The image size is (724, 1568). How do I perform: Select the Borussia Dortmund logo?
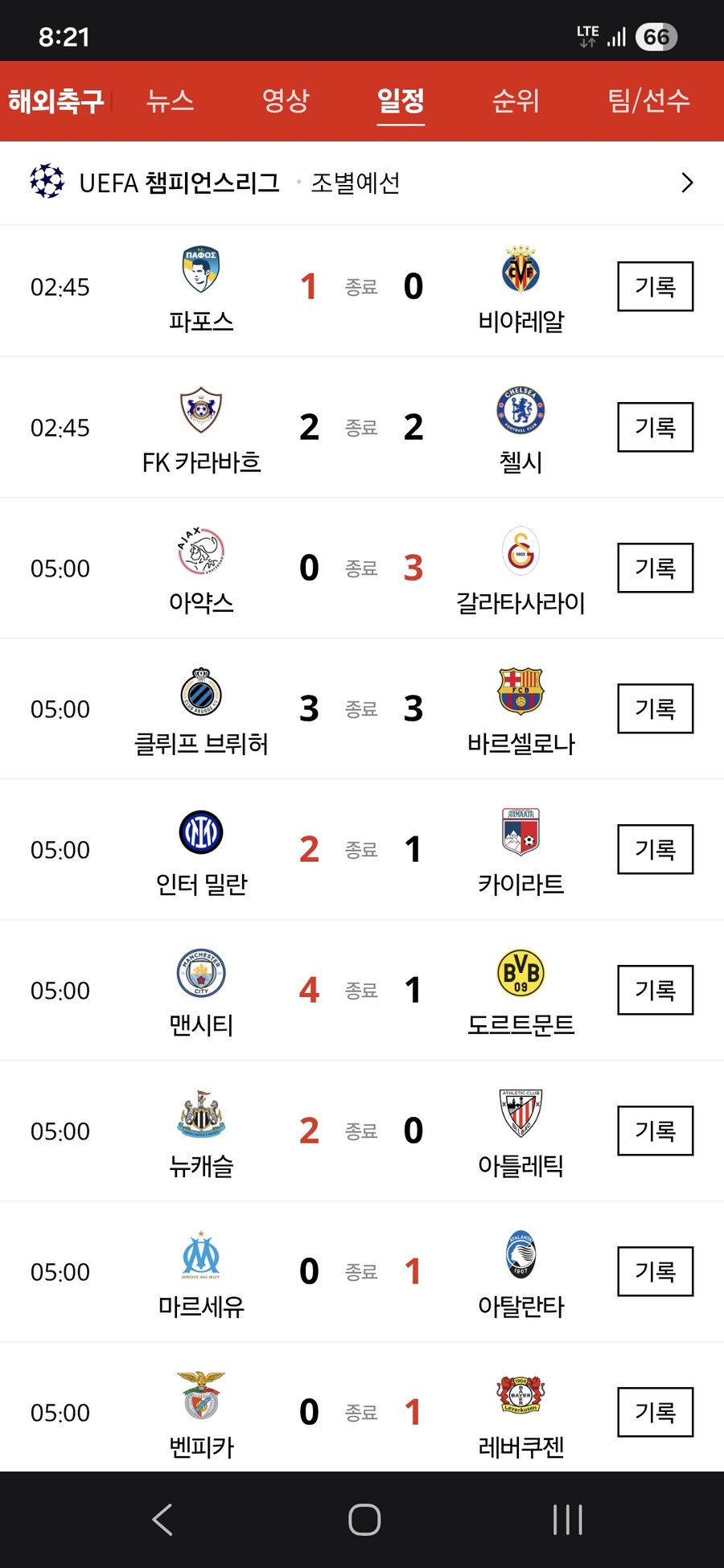tap(520, 974)
